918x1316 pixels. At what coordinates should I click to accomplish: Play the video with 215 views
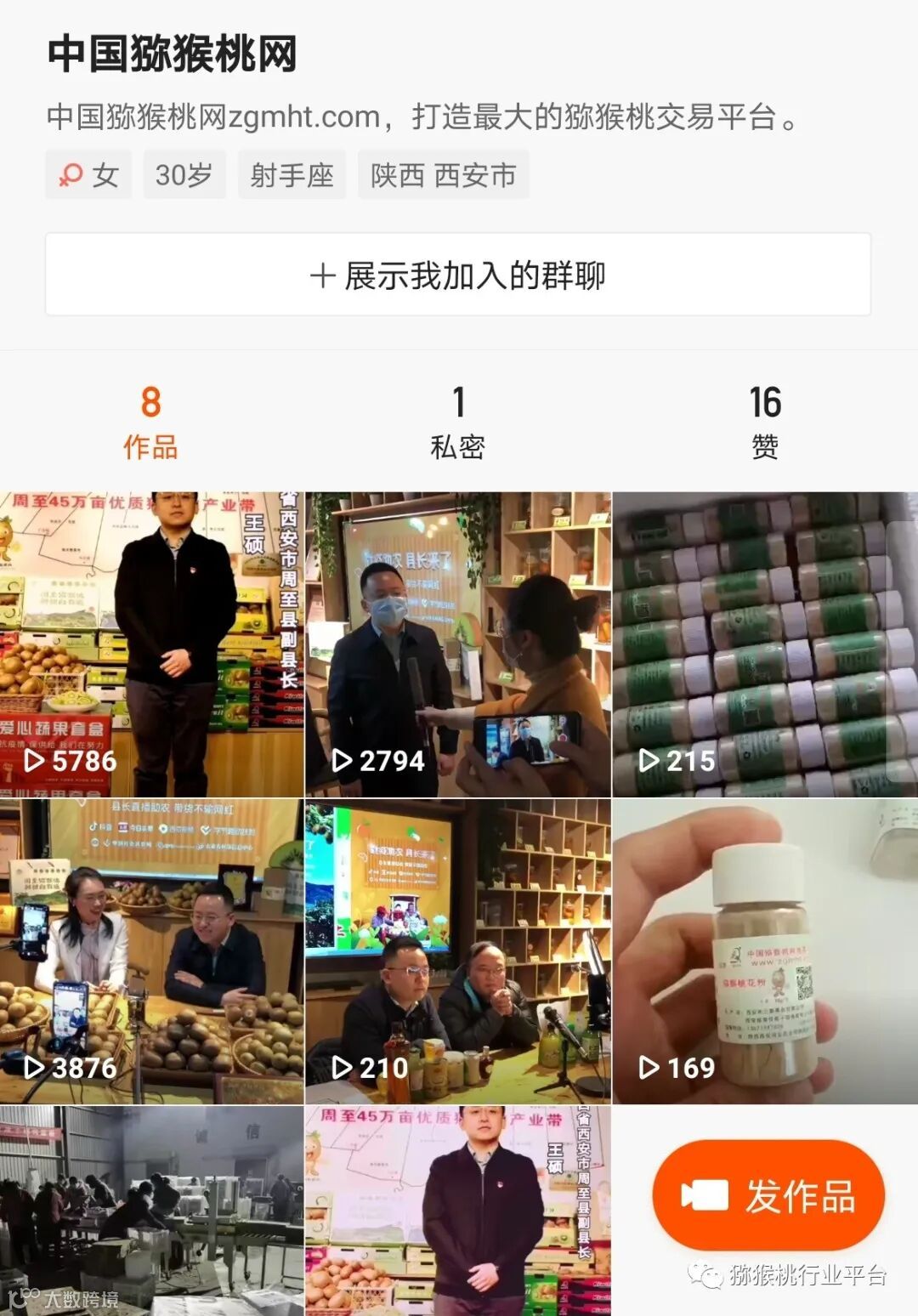[x=765, y=644]
